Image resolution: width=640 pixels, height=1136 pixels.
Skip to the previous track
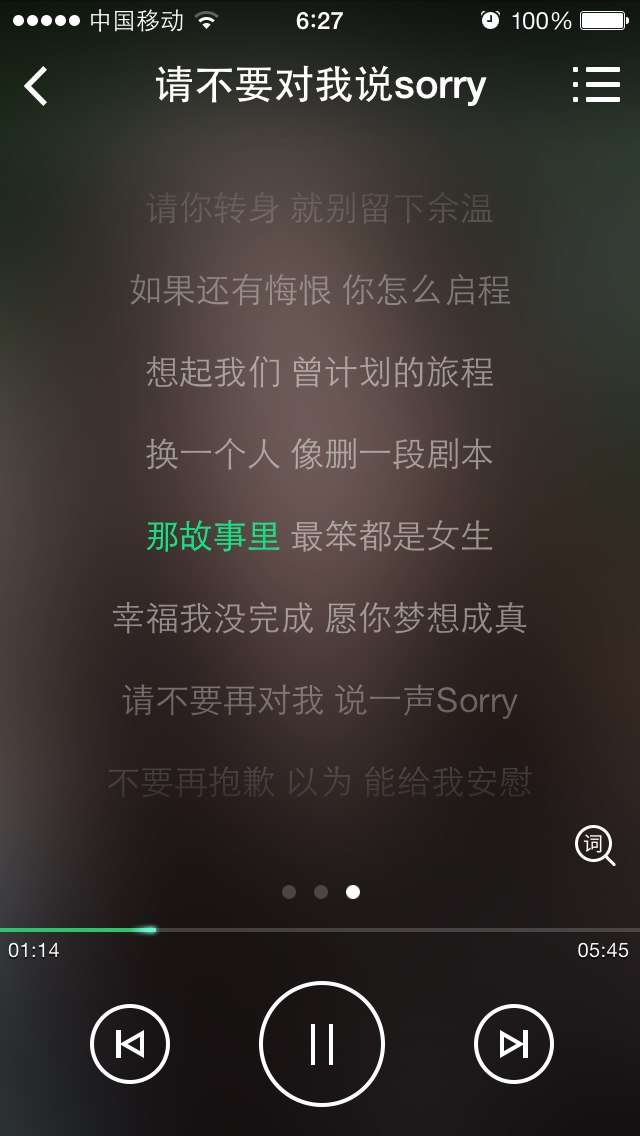(130, 1044)
